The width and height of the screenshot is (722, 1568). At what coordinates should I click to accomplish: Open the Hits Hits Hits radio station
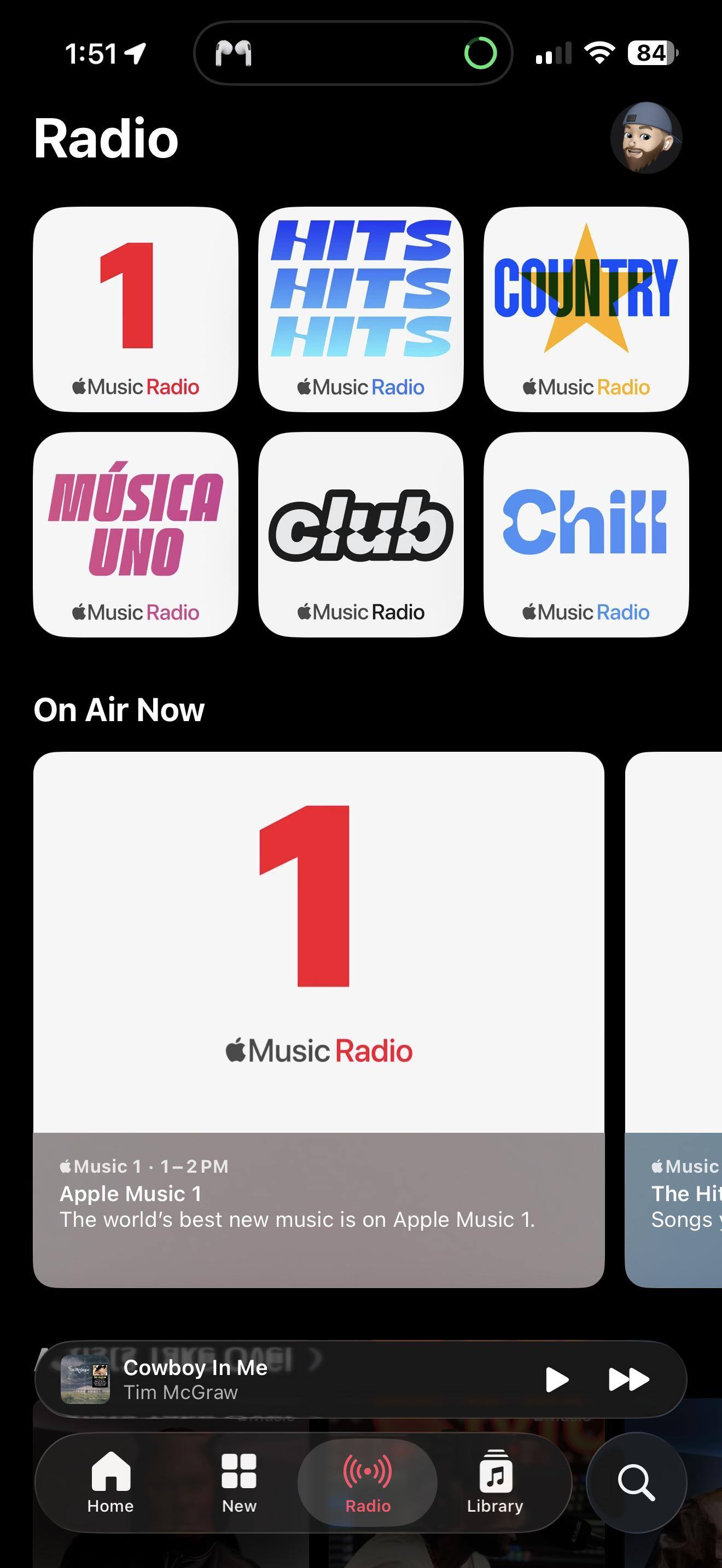pyautogui.click(x=360, y=309)
